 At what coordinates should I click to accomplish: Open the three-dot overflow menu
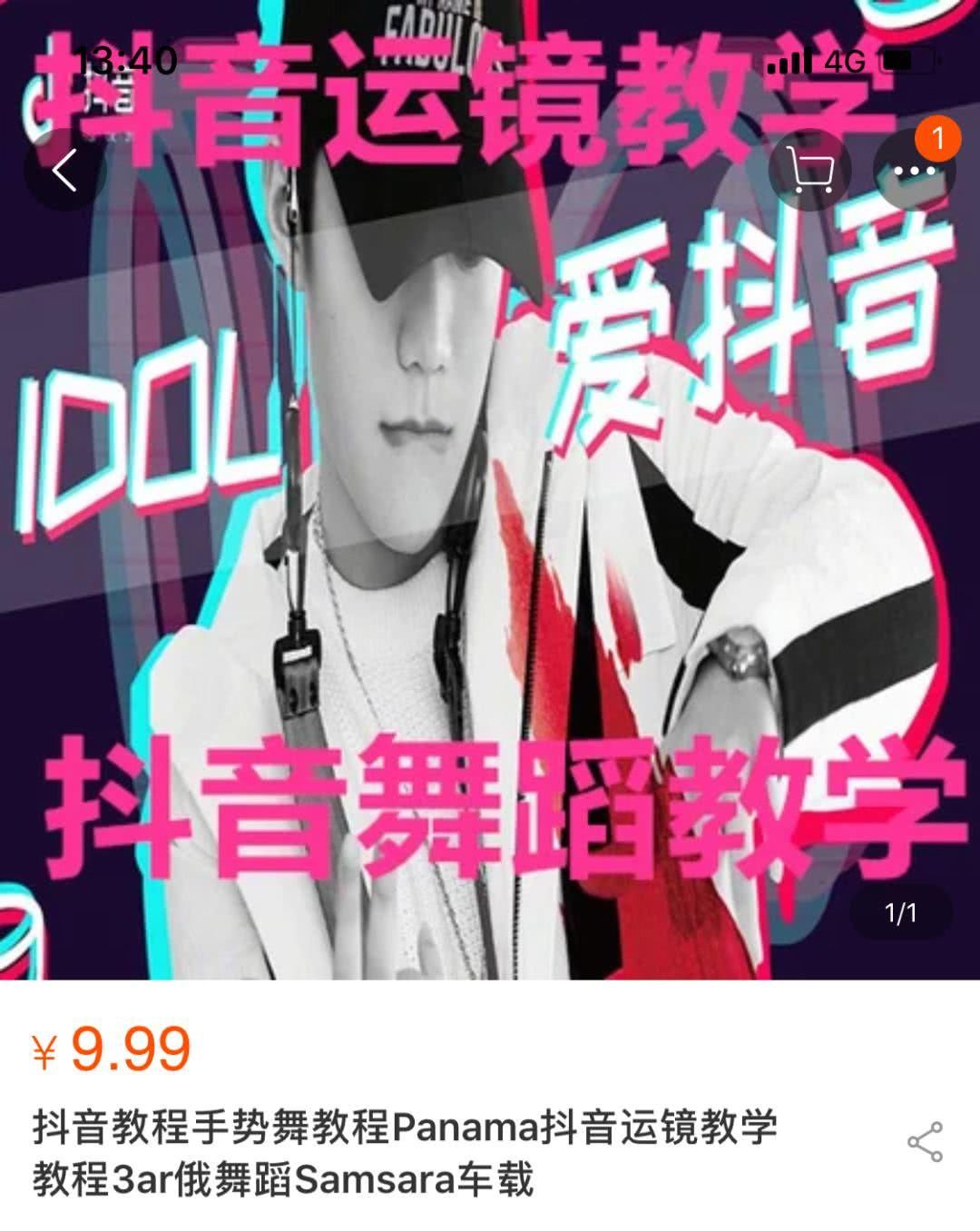click(x=914, y=171)
